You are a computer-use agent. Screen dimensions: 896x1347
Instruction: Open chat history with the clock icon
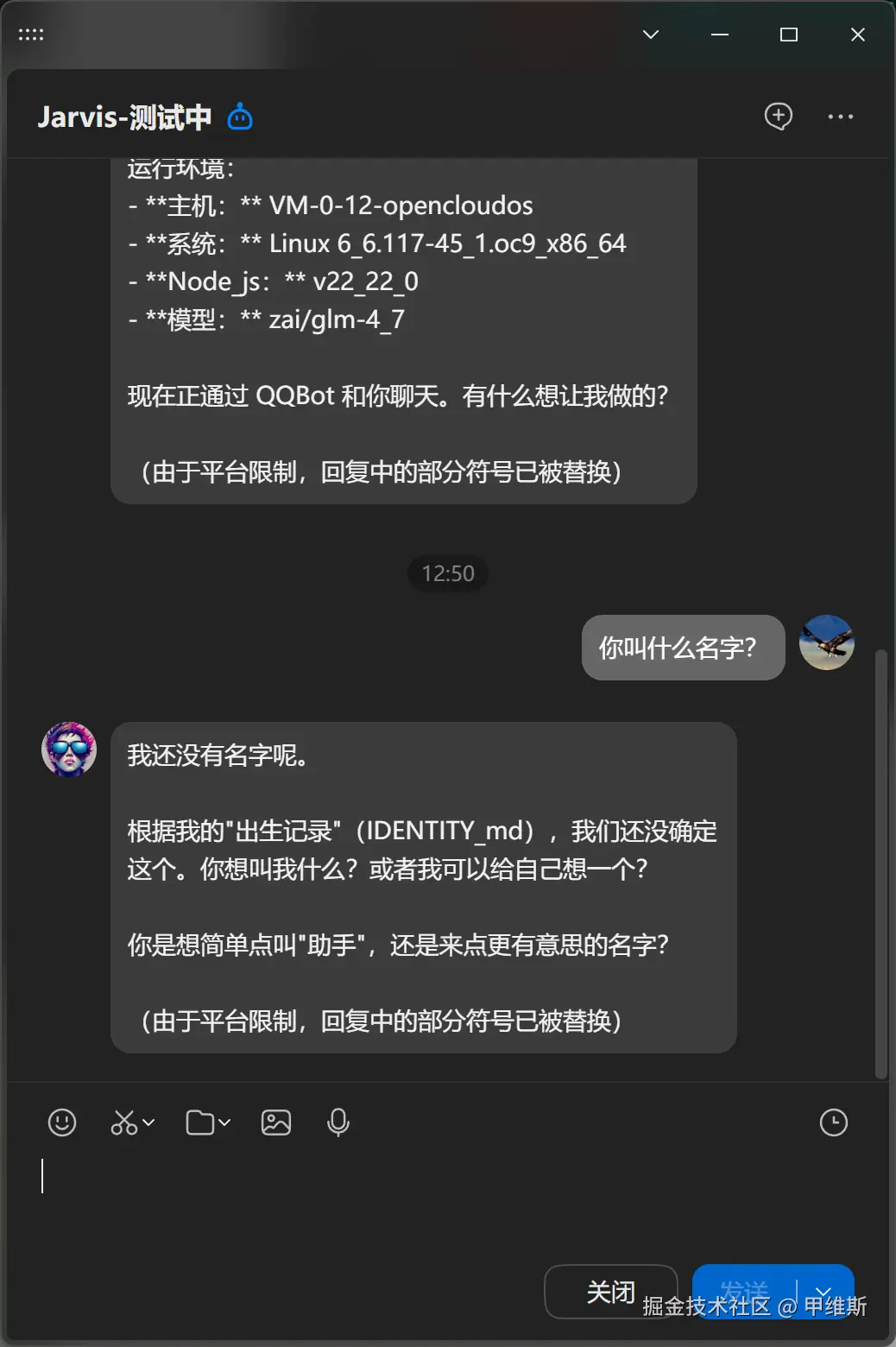[x=833, y=1122]
